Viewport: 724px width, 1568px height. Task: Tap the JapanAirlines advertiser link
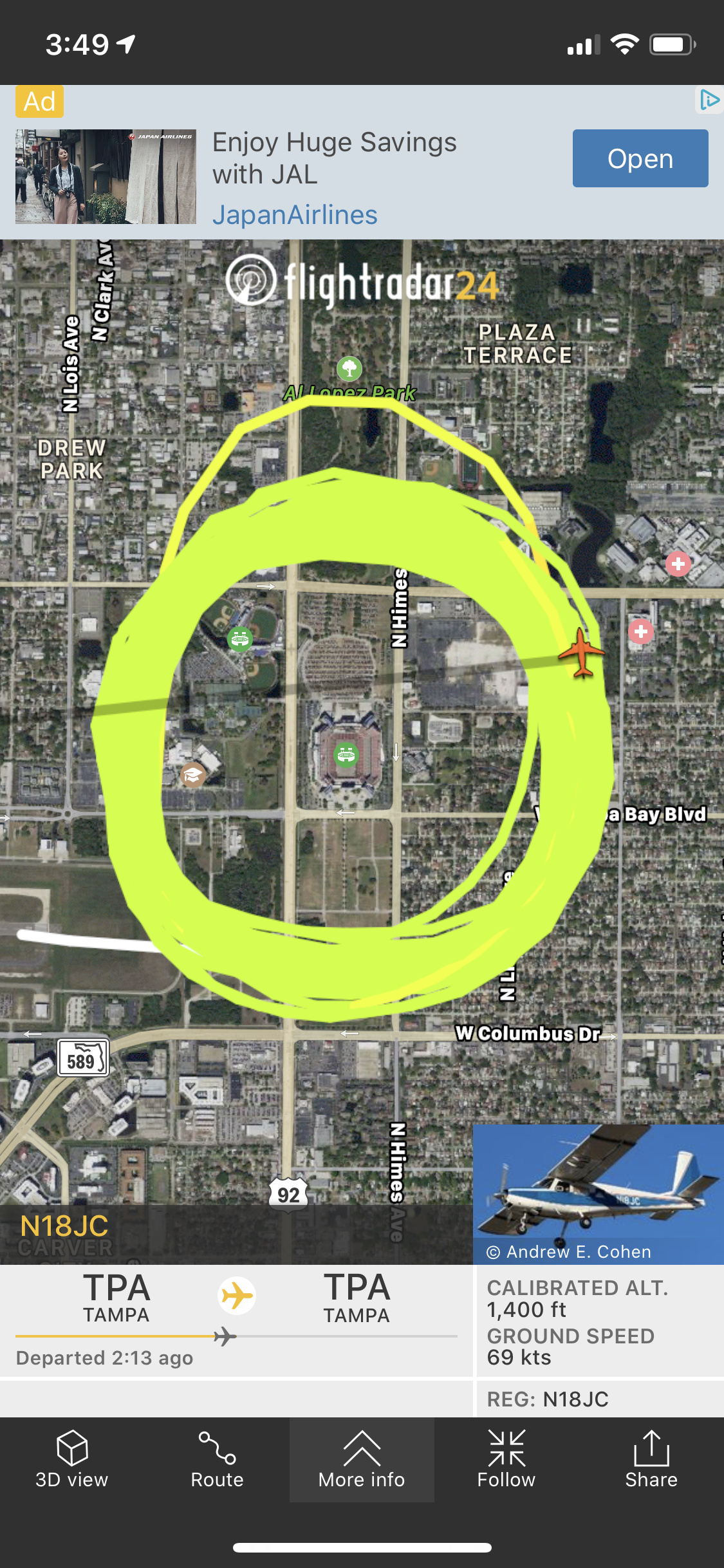(x=295, y=215)
